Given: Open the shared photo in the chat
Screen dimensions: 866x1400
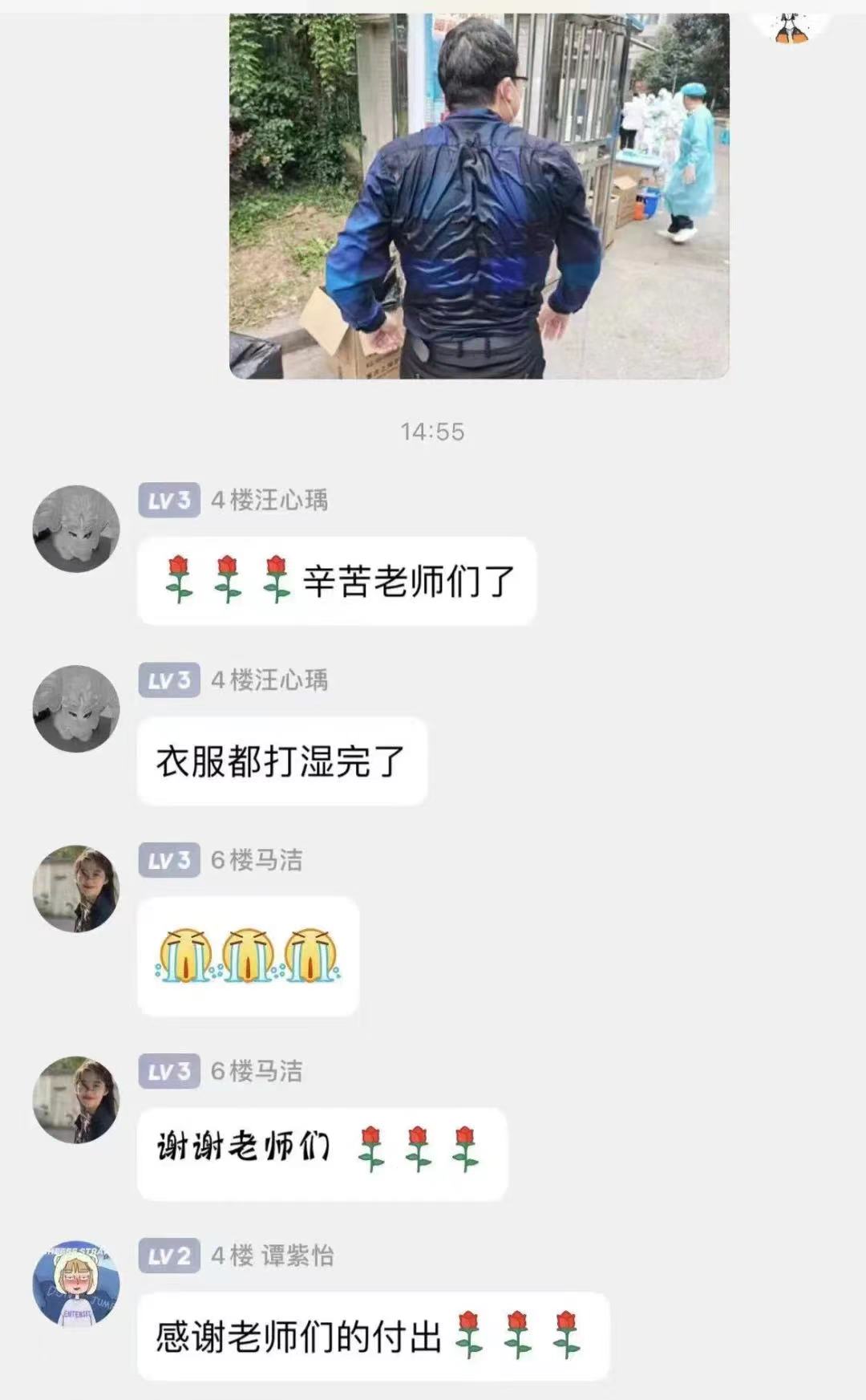Looking at the screenshot, I should [x=479, y=195].
